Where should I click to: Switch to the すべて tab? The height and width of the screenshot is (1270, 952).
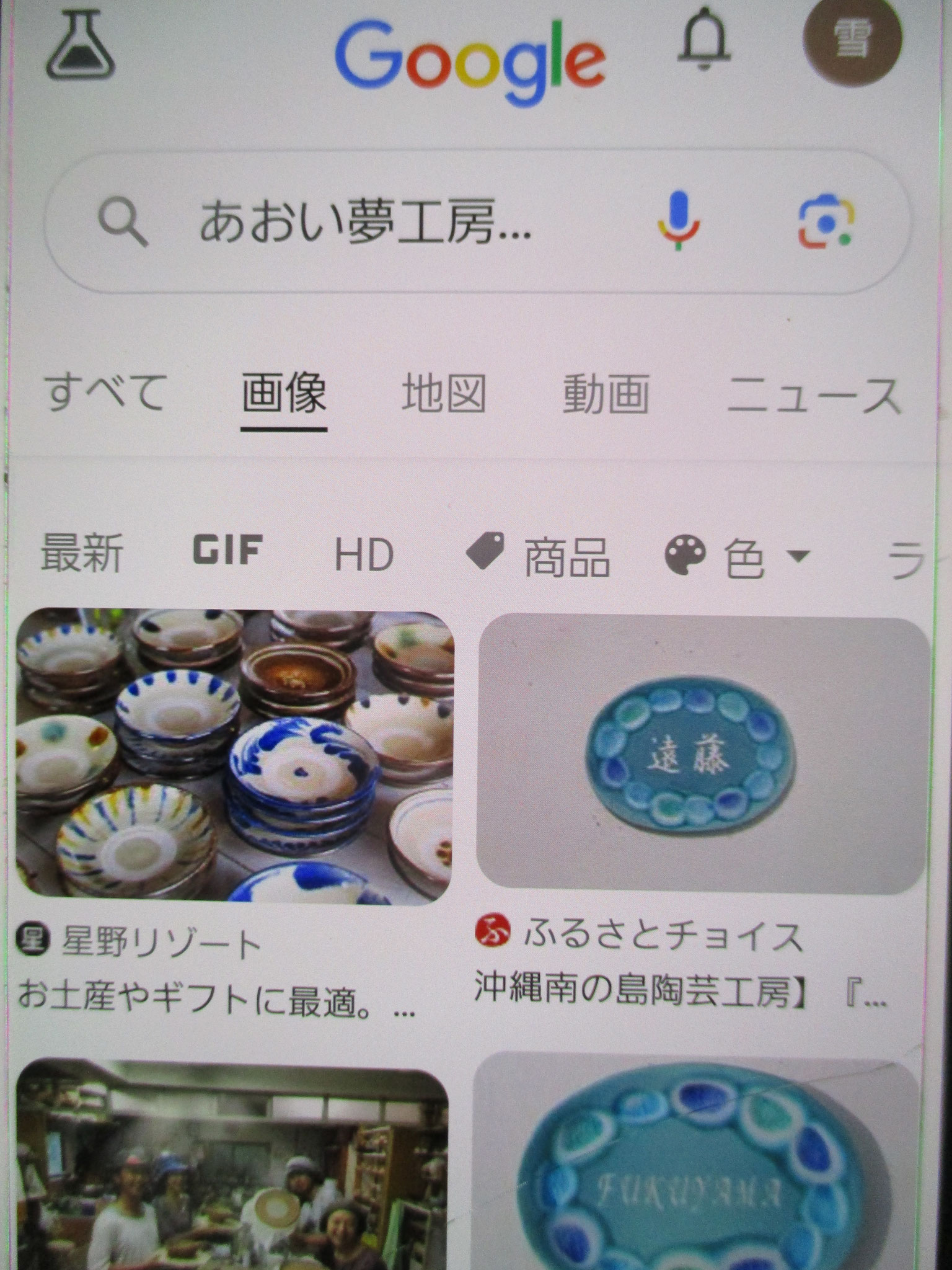[x=104, y=393]
